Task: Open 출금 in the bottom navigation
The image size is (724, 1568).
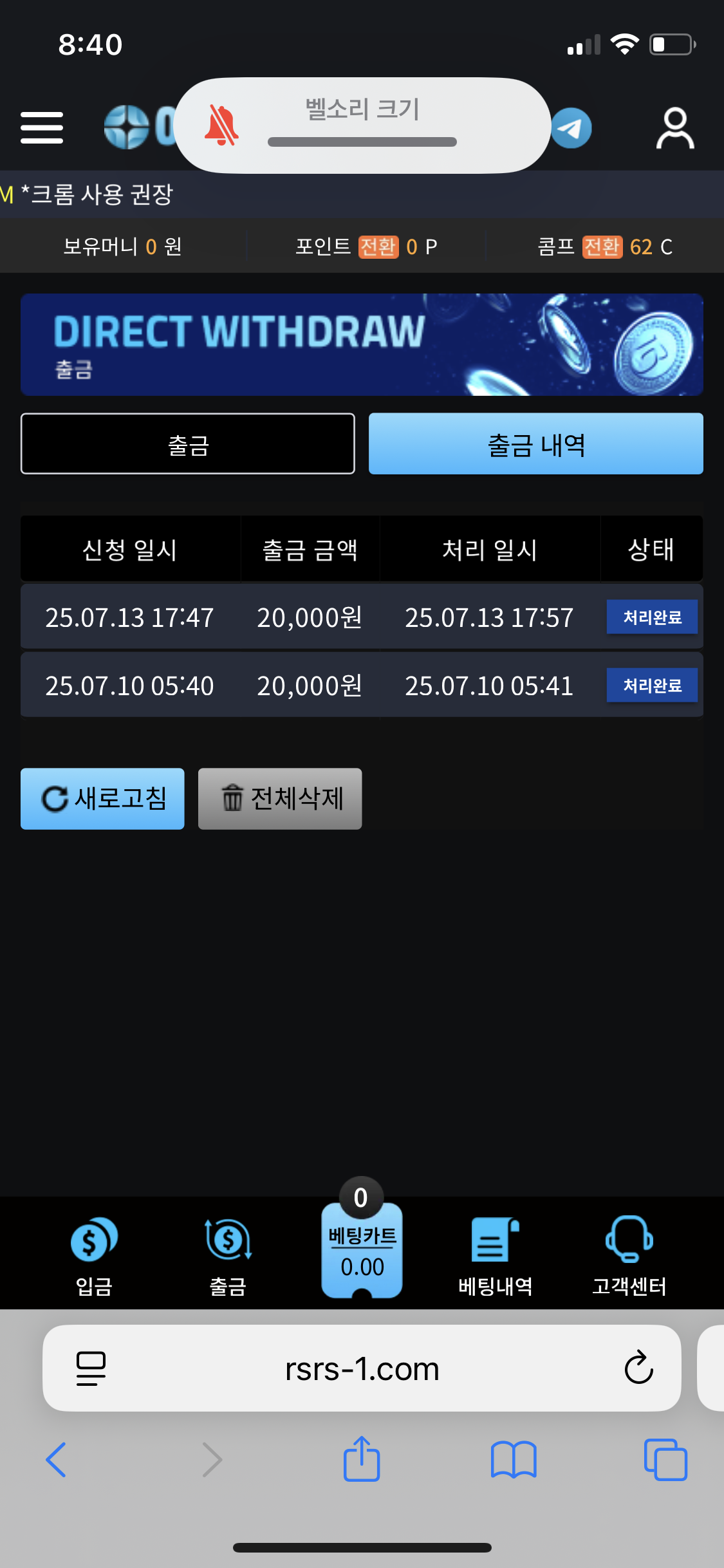Action: click(228, 1255)
